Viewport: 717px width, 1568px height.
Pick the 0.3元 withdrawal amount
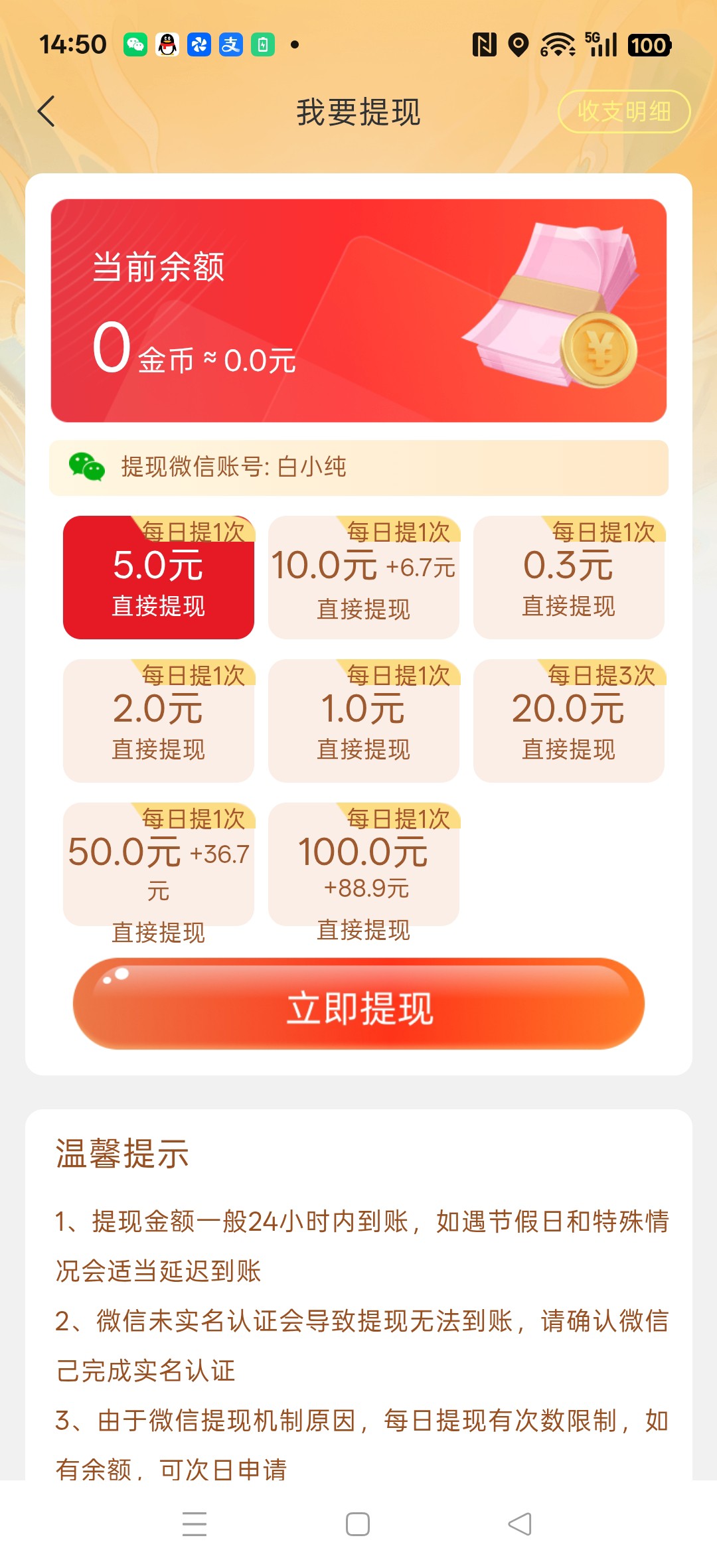[x=569, y=578]
